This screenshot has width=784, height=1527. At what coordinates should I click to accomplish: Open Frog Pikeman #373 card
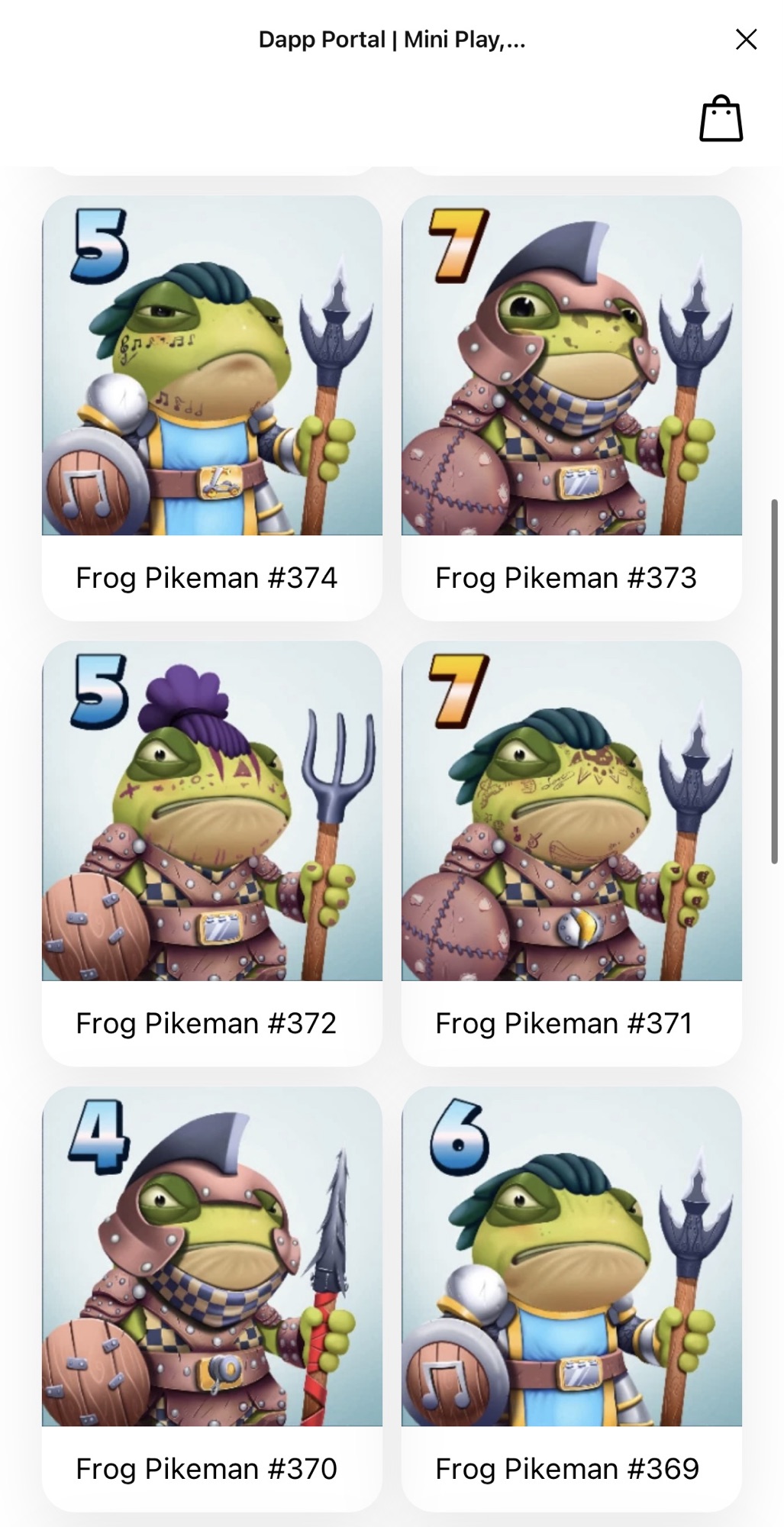tap(572, 408)
